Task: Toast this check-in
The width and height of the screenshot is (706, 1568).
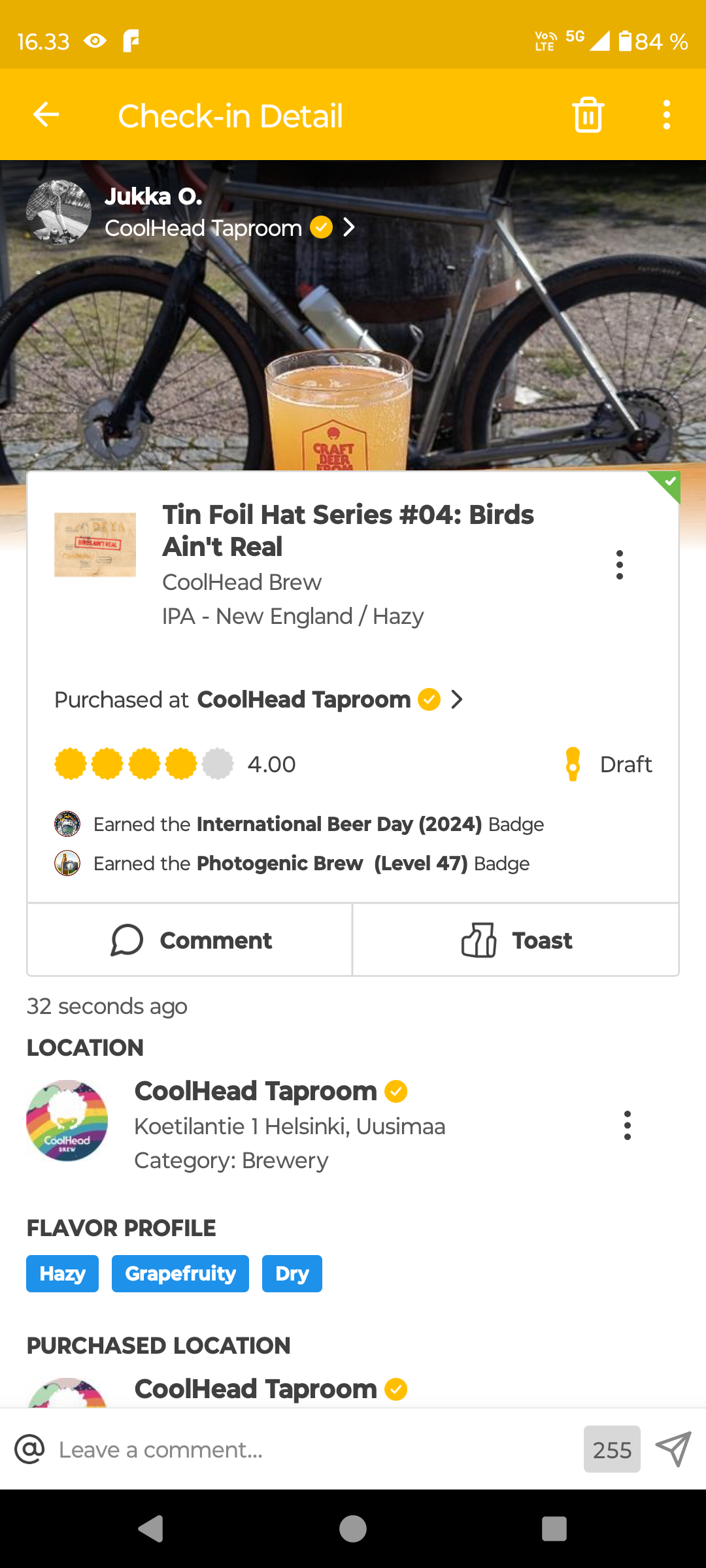Action: [516, 940]
